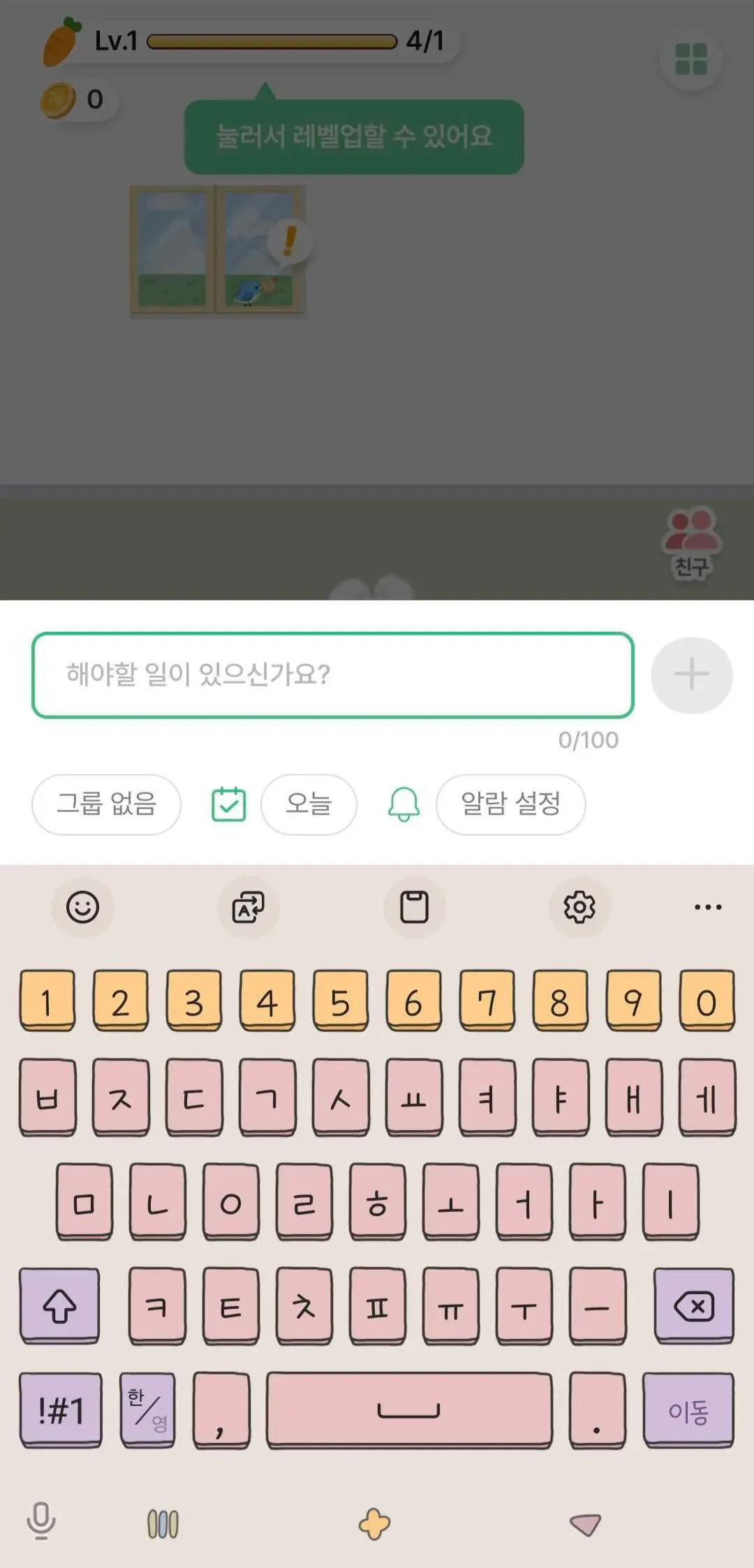Tap the space bar
This screenshot has height=1568, width=754.
tap(409, 1410)
